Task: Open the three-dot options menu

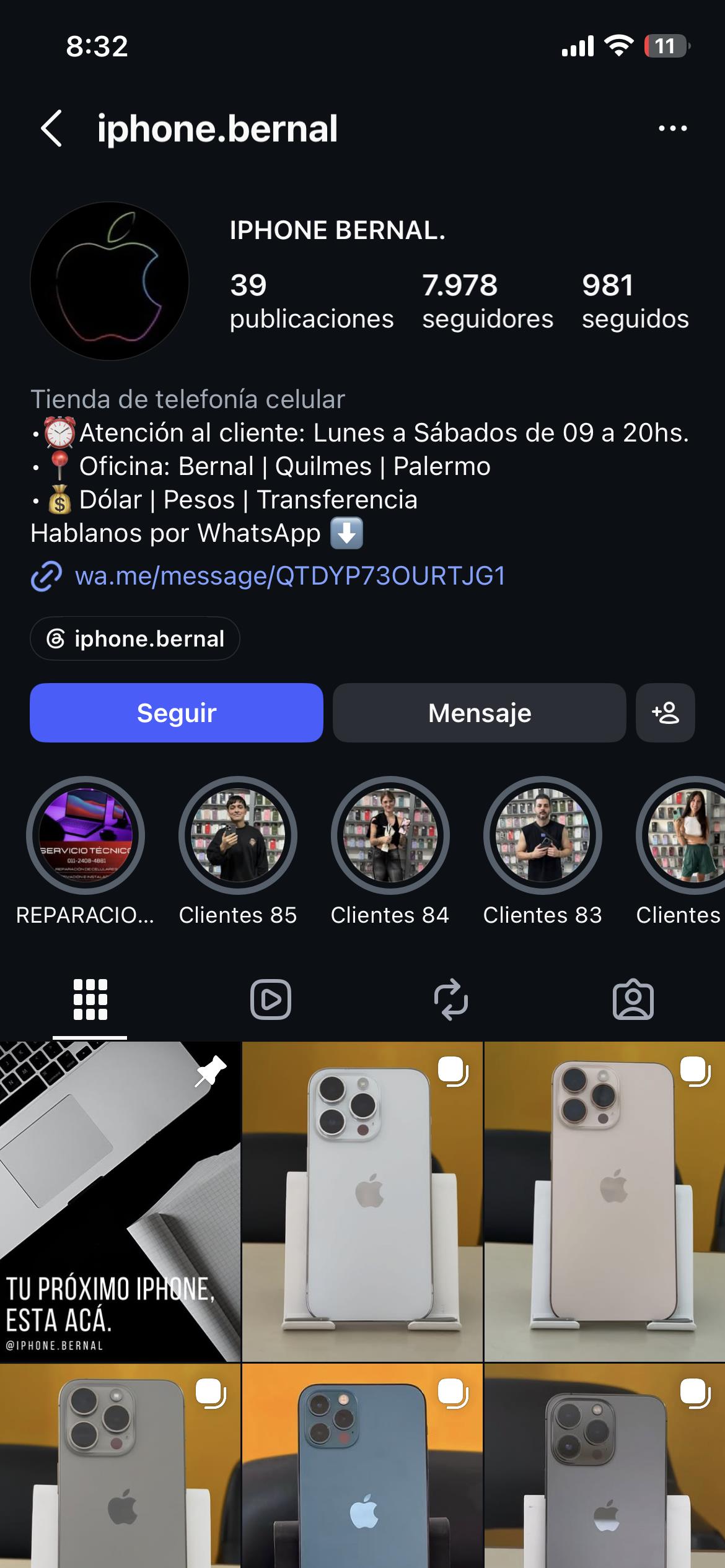Action: 672,128
